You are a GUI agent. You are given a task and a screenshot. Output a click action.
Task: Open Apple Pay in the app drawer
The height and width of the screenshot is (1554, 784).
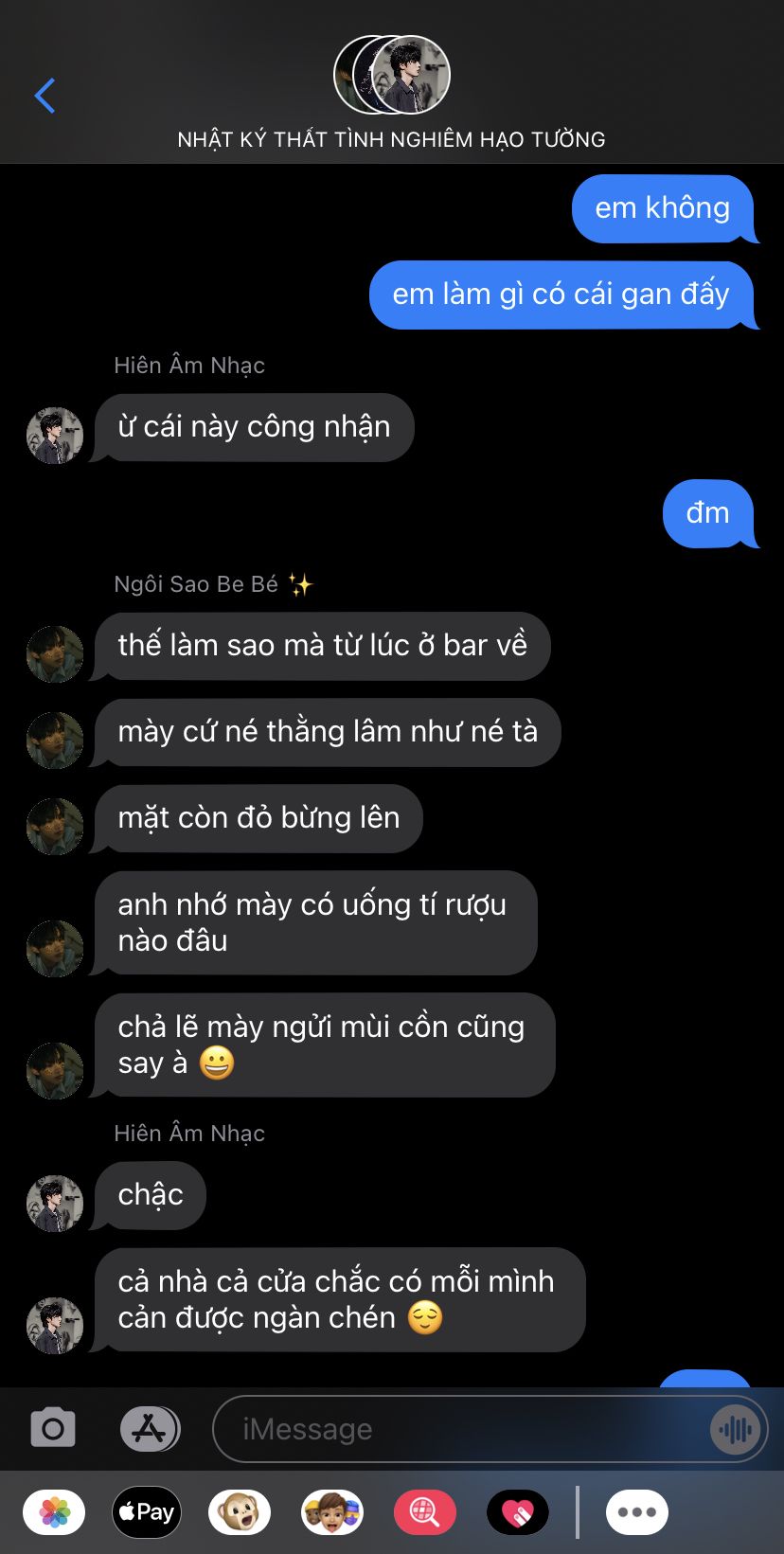tap(147, 1512)
